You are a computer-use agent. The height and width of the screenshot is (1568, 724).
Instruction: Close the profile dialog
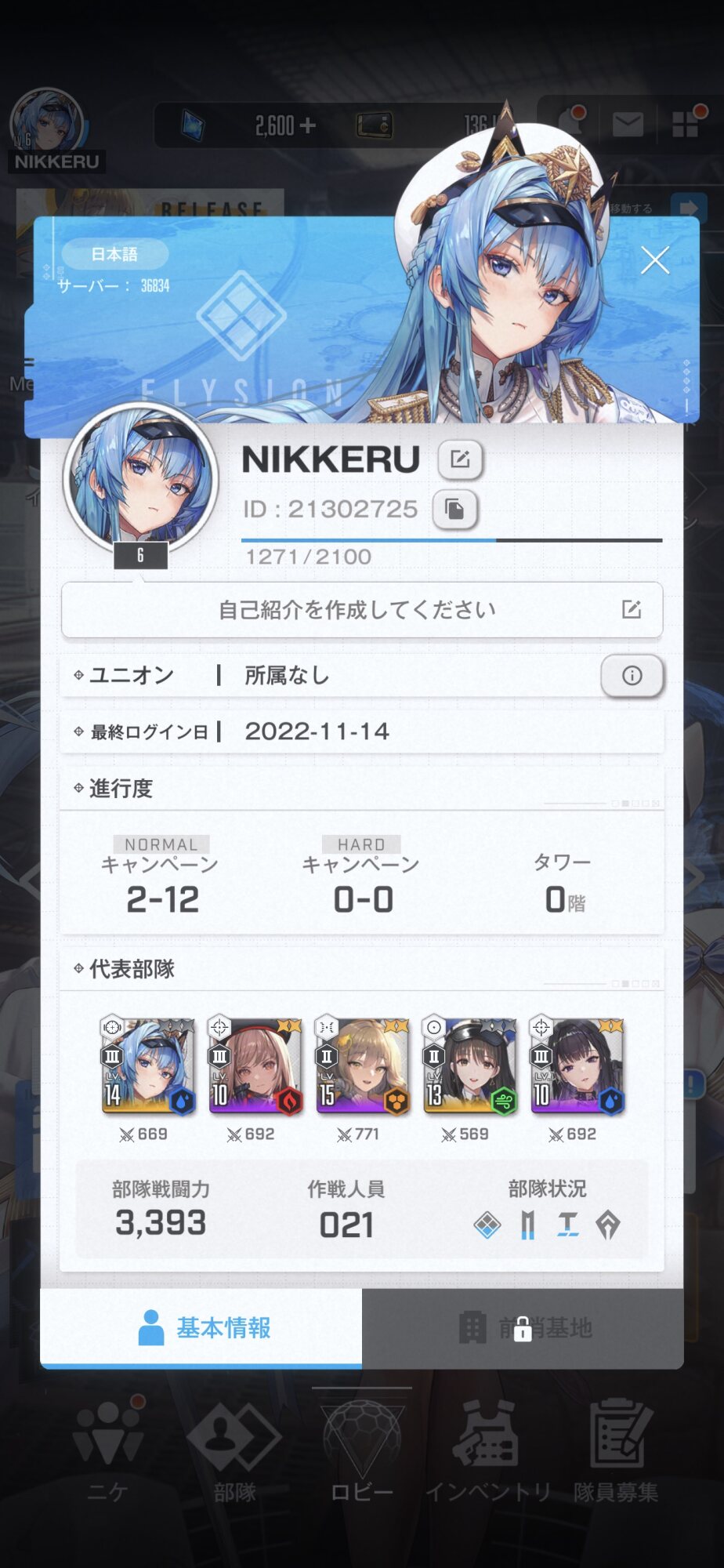tap(655, 260)
